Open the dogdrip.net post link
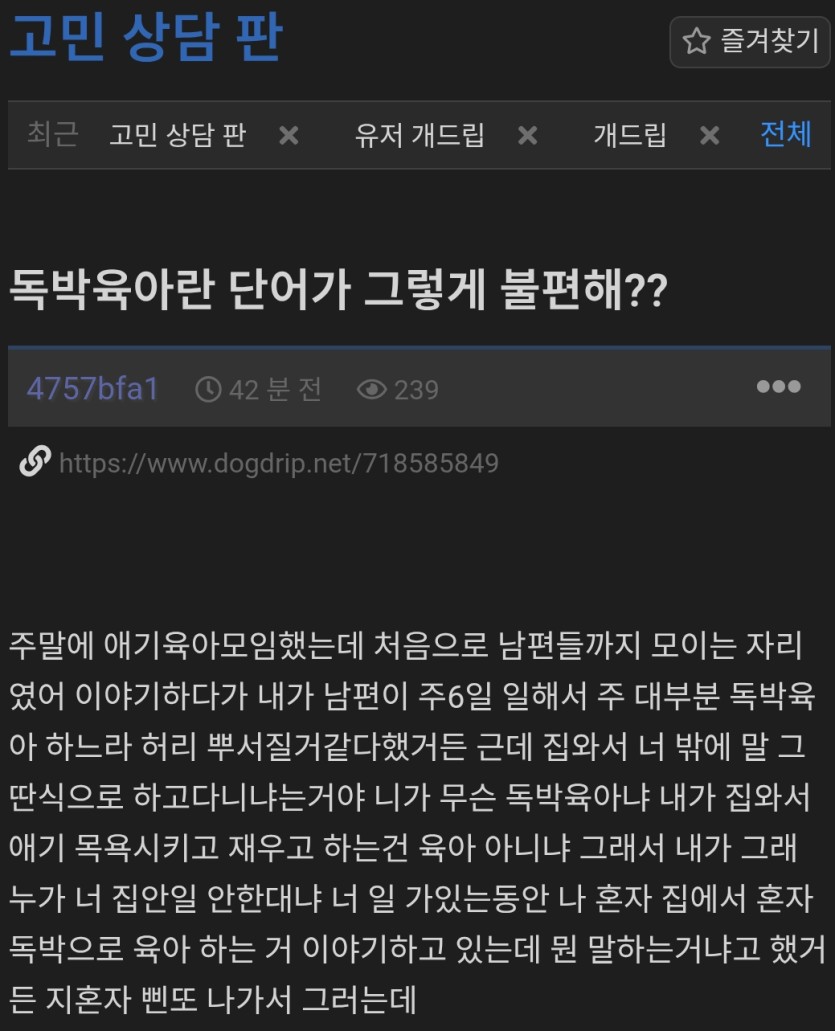Screen dimensions: 835x1031 (279, 464)
